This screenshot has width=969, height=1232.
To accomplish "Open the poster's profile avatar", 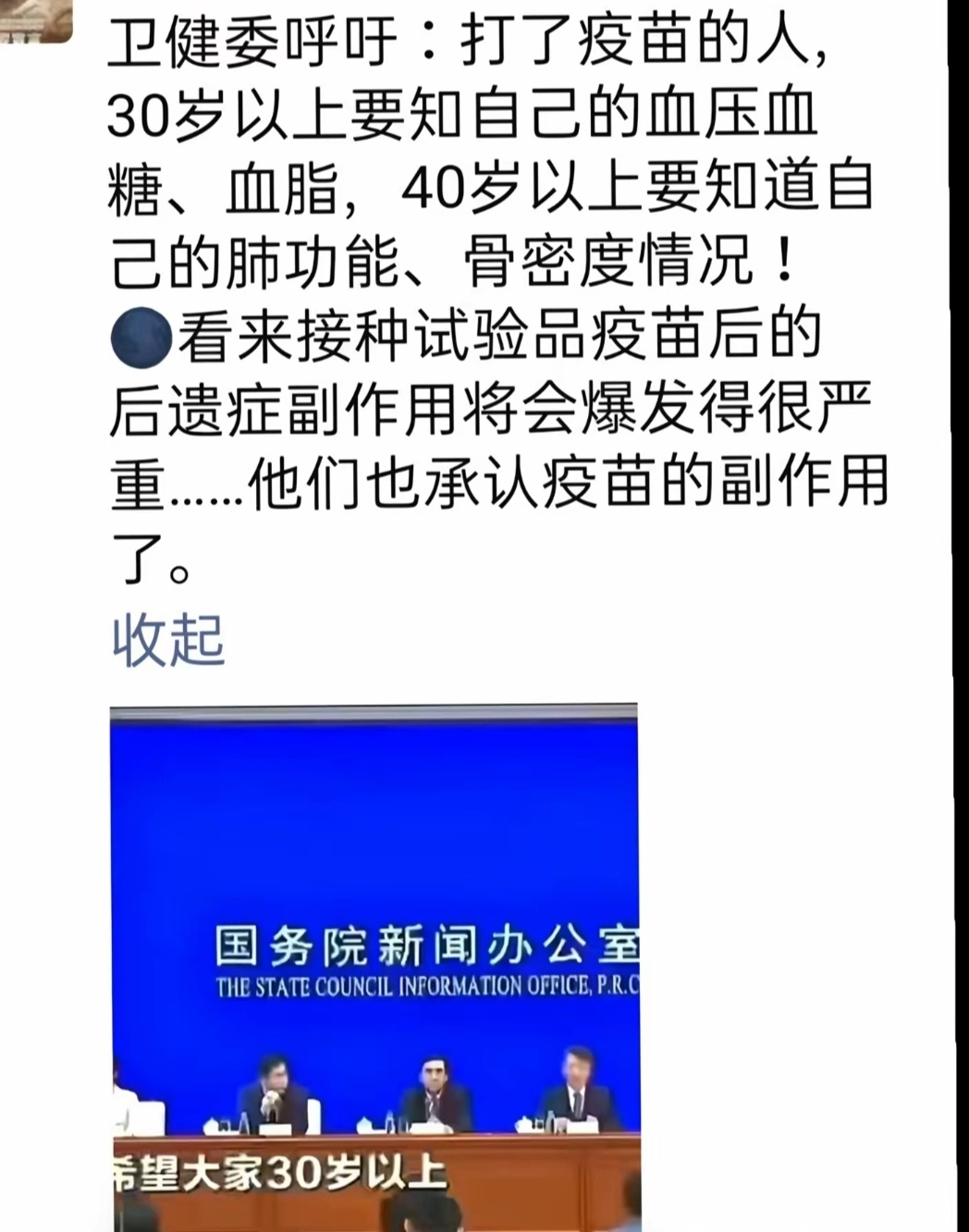I will (35, 18).
